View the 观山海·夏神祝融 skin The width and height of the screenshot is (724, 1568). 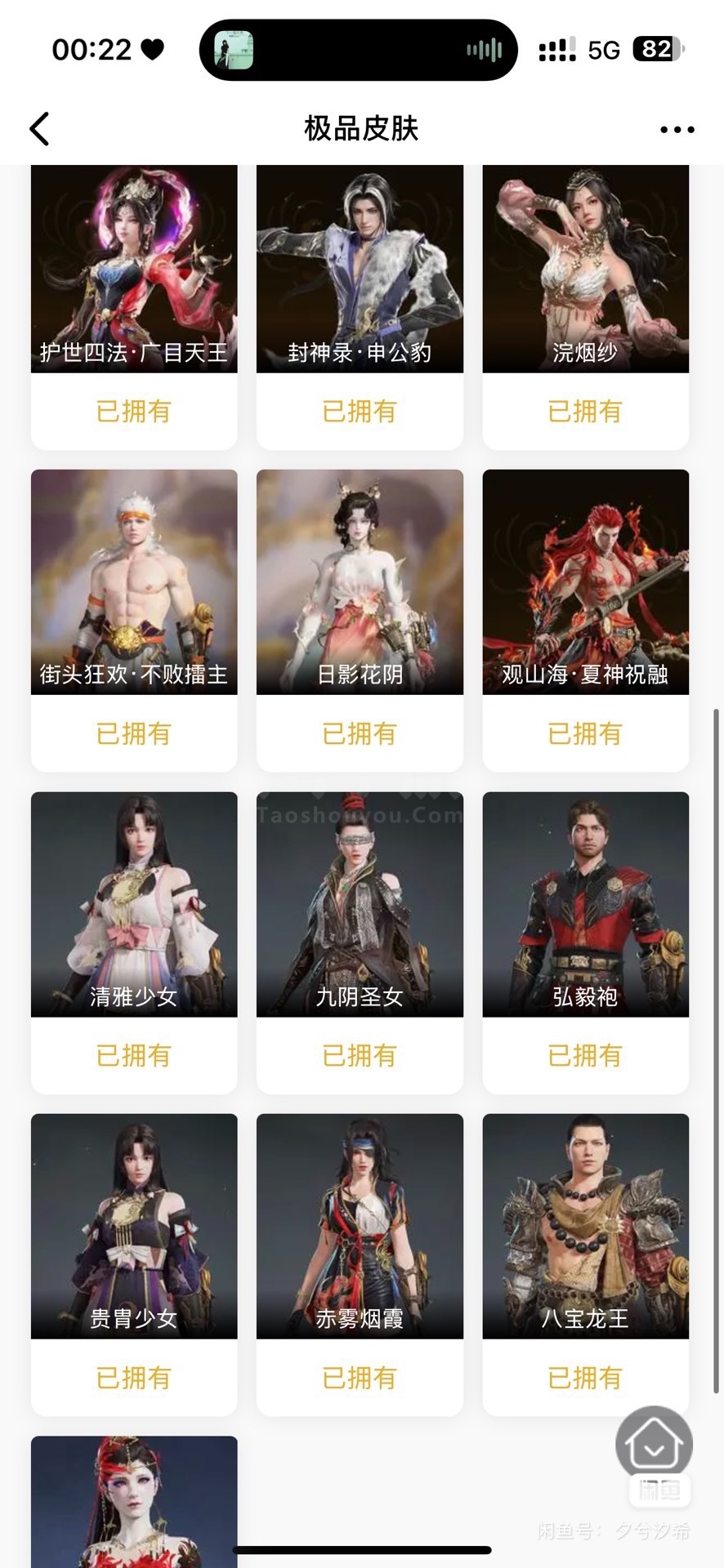click(585, 620)
